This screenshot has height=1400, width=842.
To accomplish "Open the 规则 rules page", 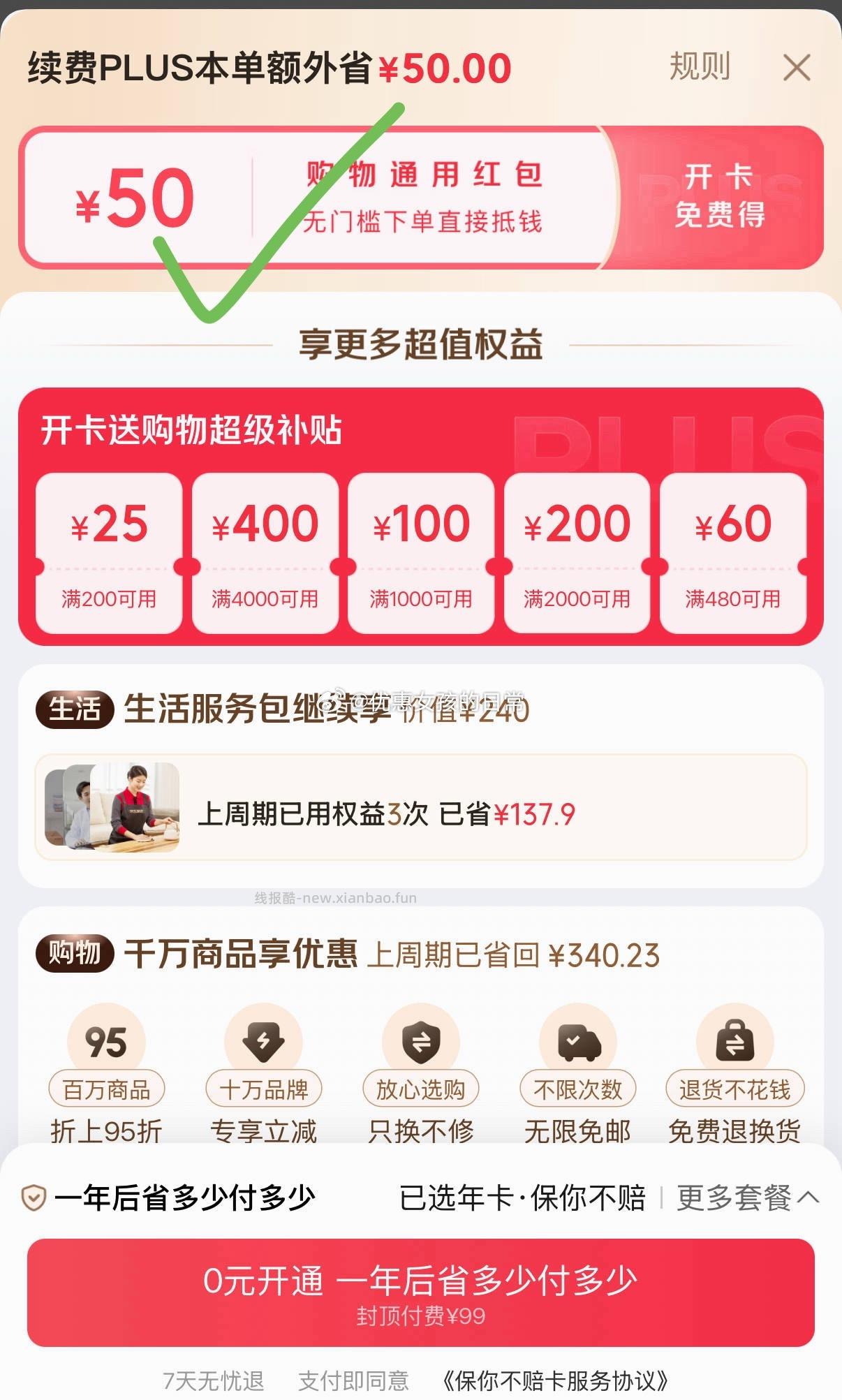I will pos(700,68).
